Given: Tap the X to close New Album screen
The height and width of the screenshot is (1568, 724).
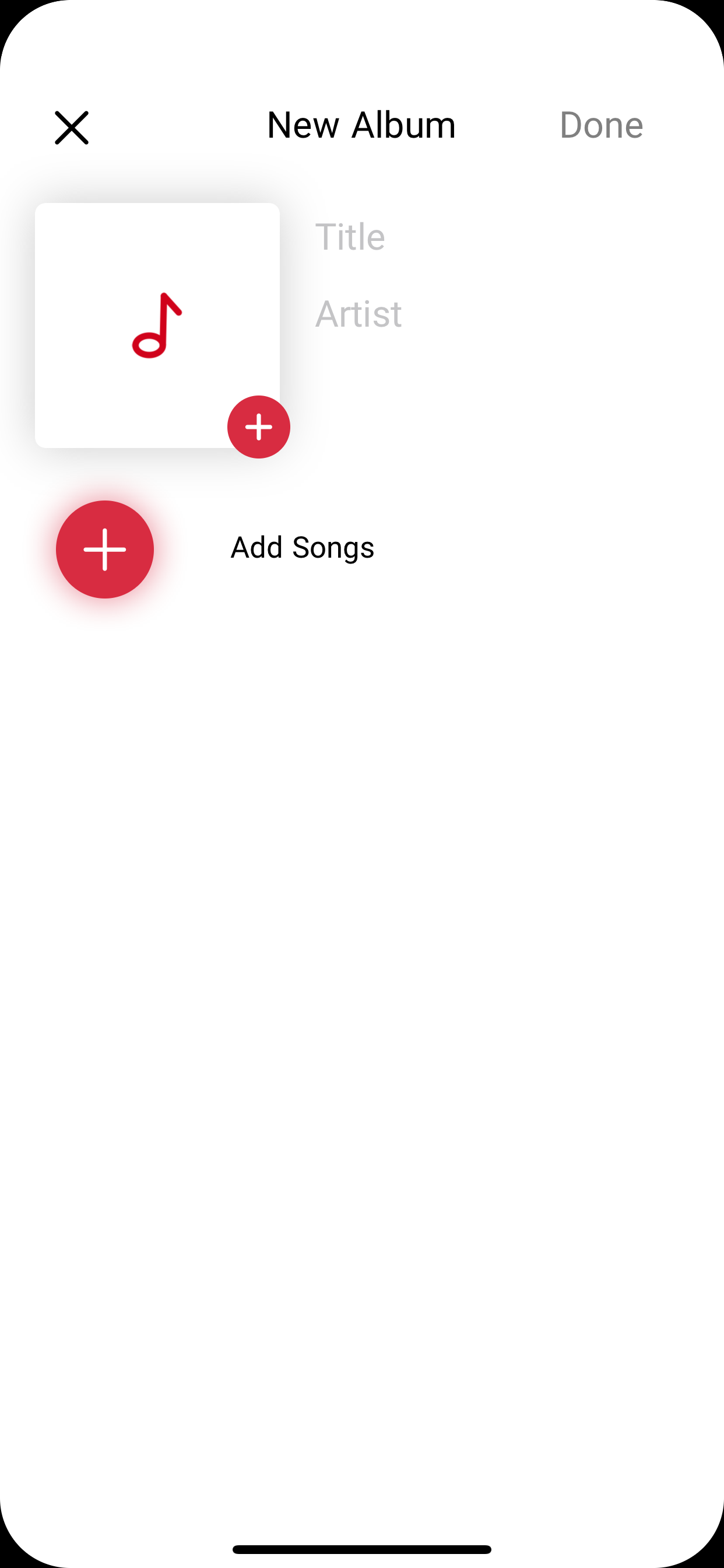Looking at the screenshot, I should coord(71,127).
